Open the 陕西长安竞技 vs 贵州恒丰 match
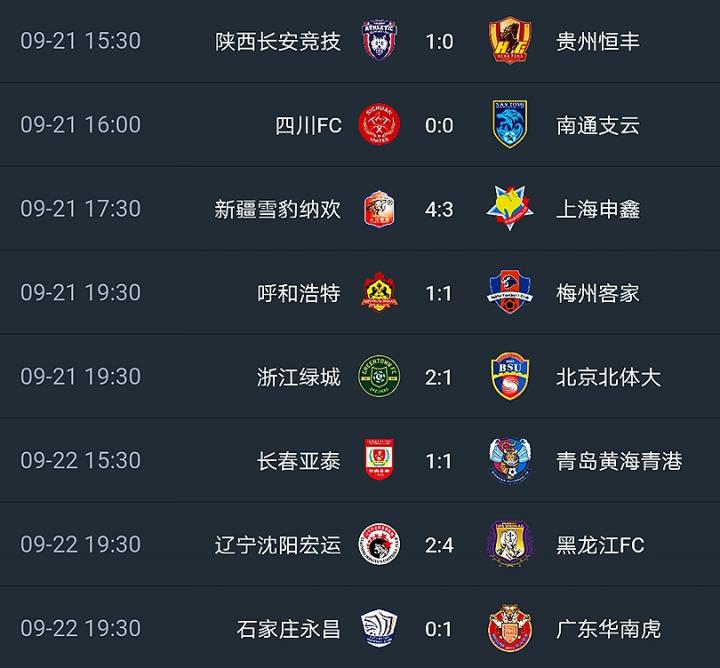720x668 pixels. [439, 41]
